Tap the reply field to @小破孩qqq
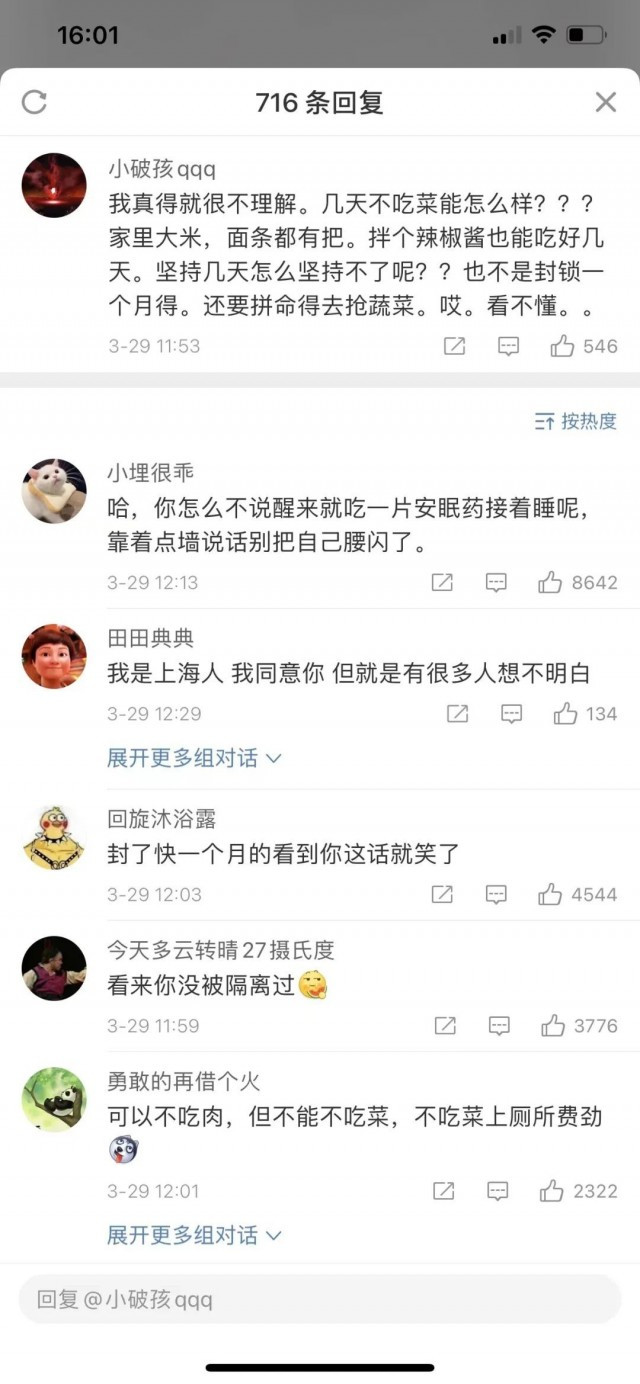The image size is (640, 1384). (320, 1300)
